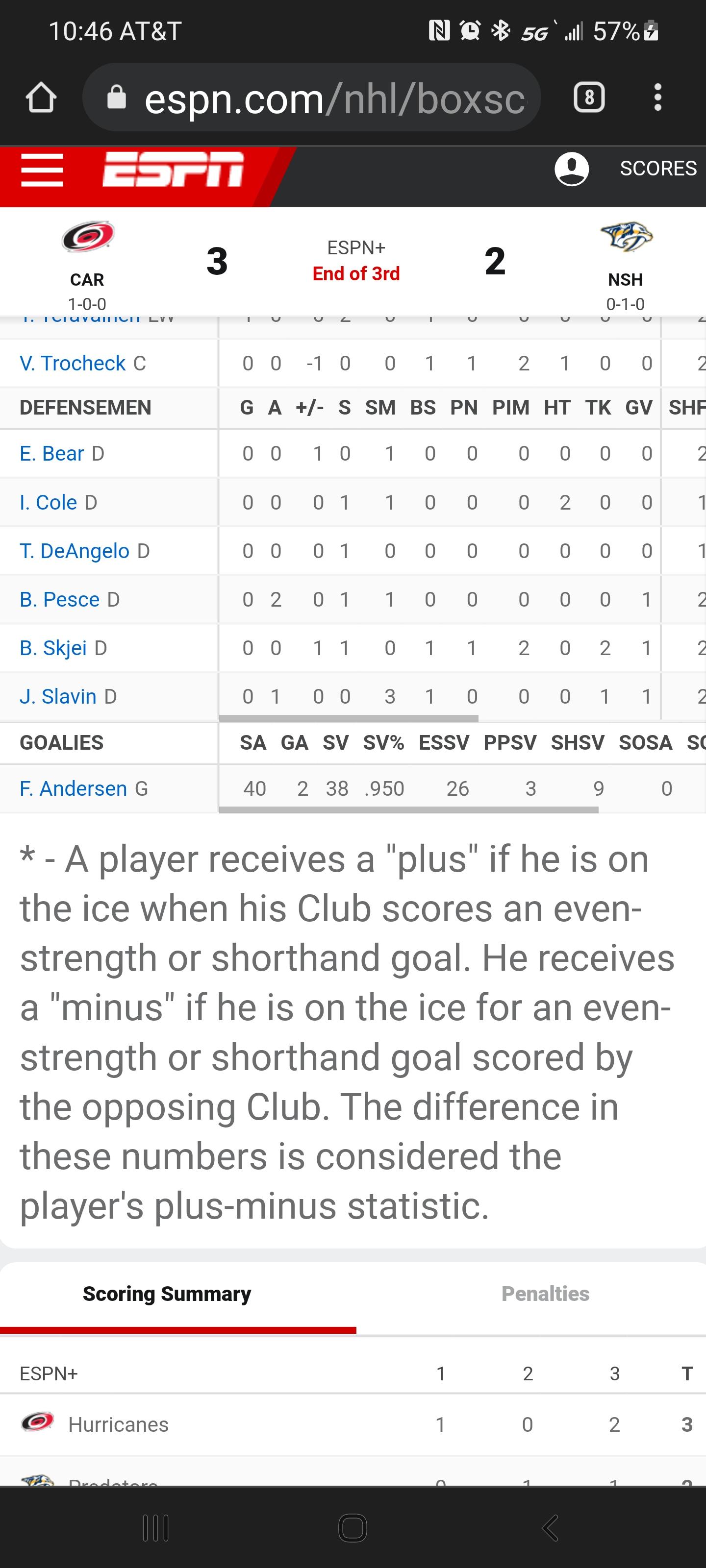Open the browser overflow menu
This screenshot has height=1568, width=706.
coord(657,98)
